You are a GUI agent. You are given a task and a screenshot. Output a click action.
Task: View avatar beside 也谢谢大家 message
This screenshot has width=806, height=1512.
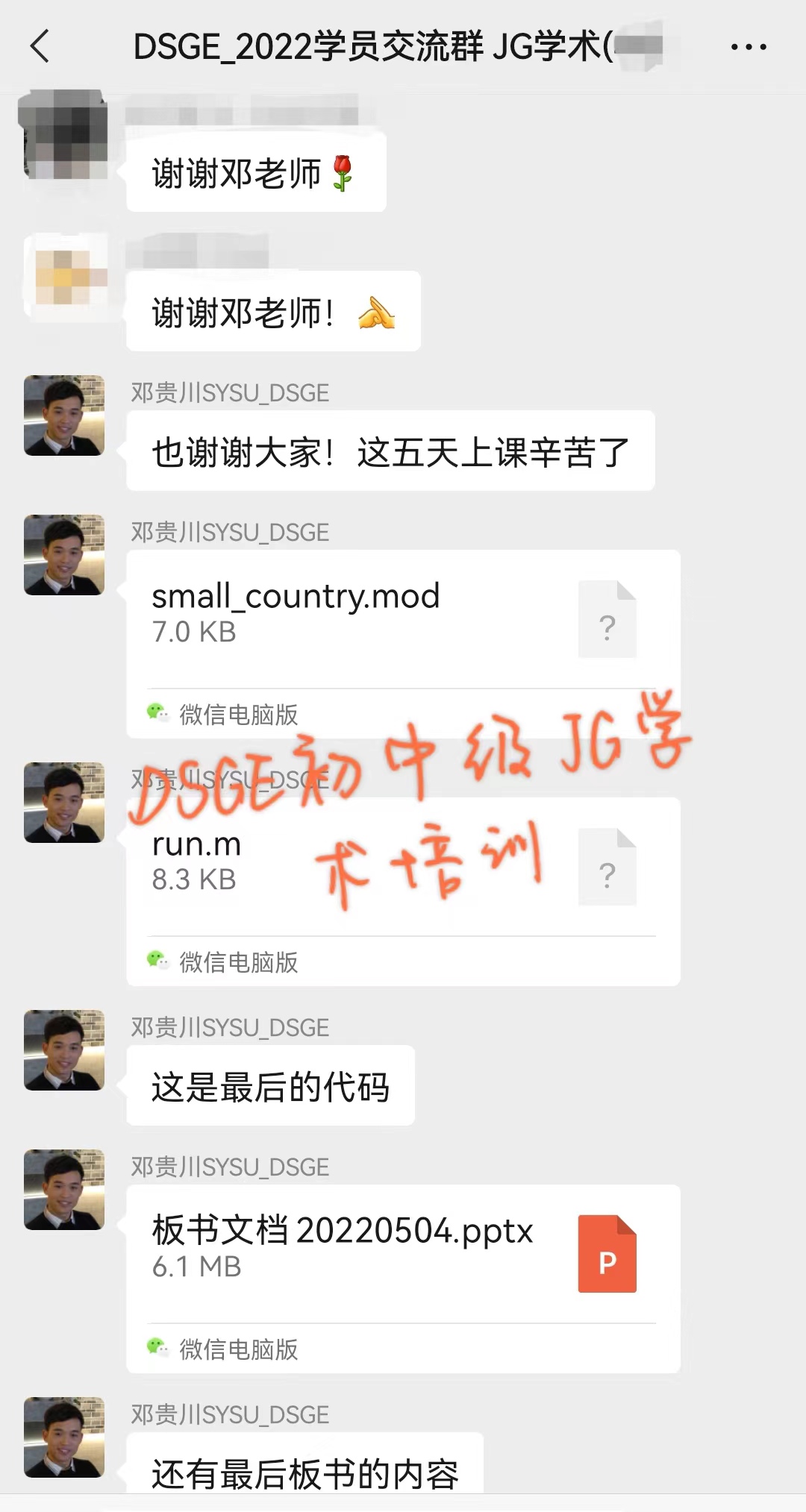click(x=64, y=415)
